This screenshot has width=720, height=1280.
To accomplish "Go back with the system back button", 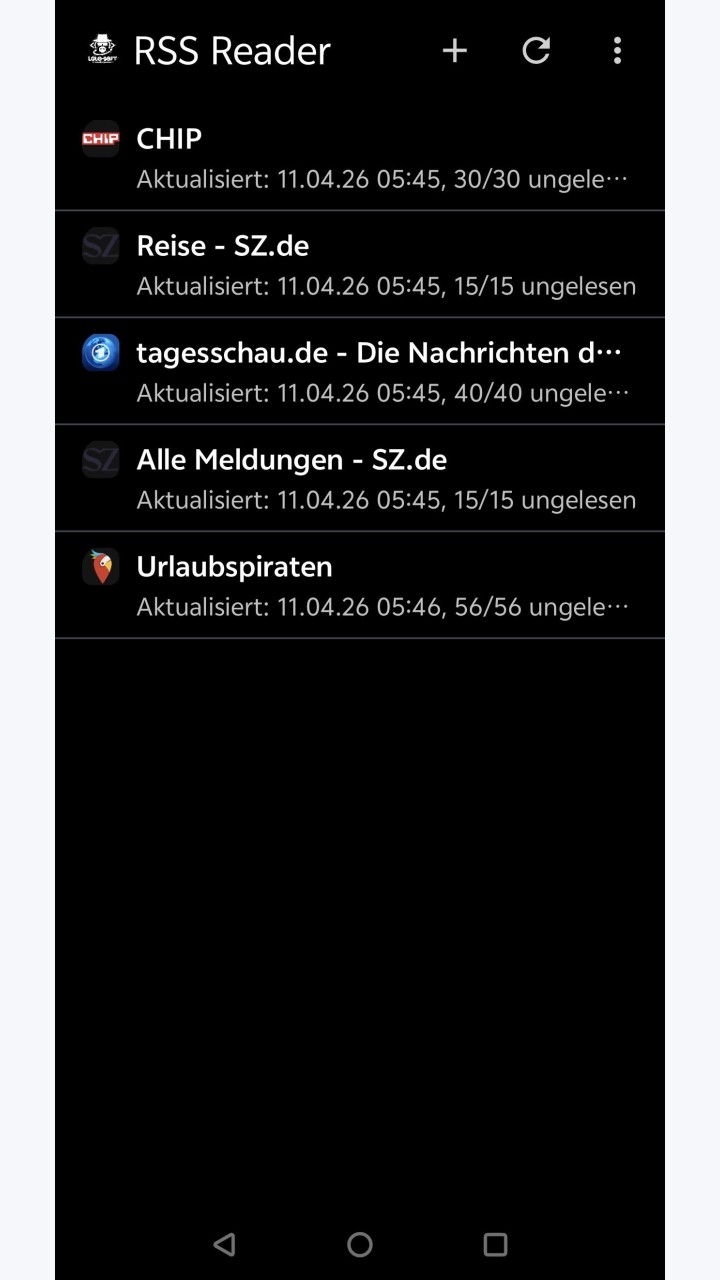I will (225, 1244).
